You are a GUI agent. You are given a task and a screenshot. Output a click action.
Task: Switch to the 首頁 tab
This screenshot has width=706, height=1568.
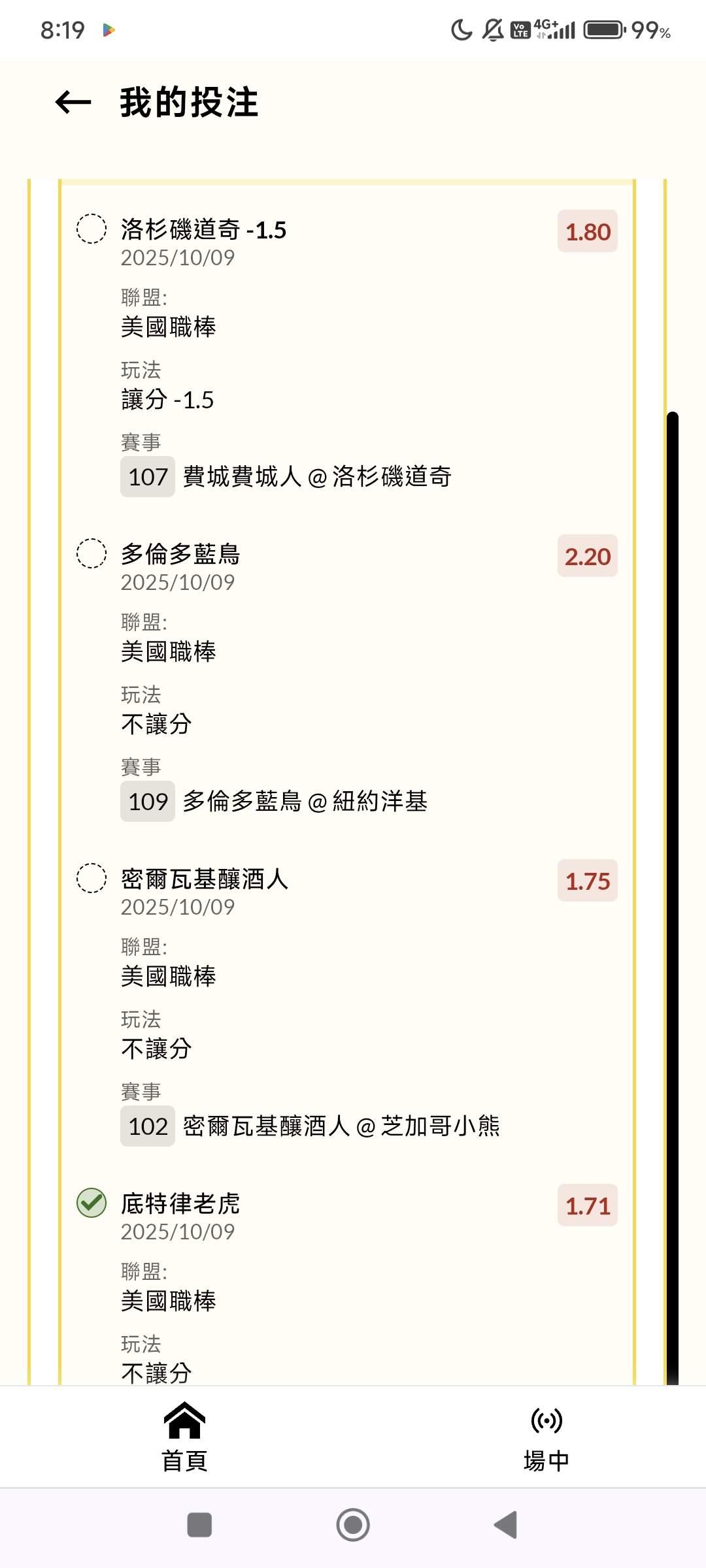(184, 1437)
